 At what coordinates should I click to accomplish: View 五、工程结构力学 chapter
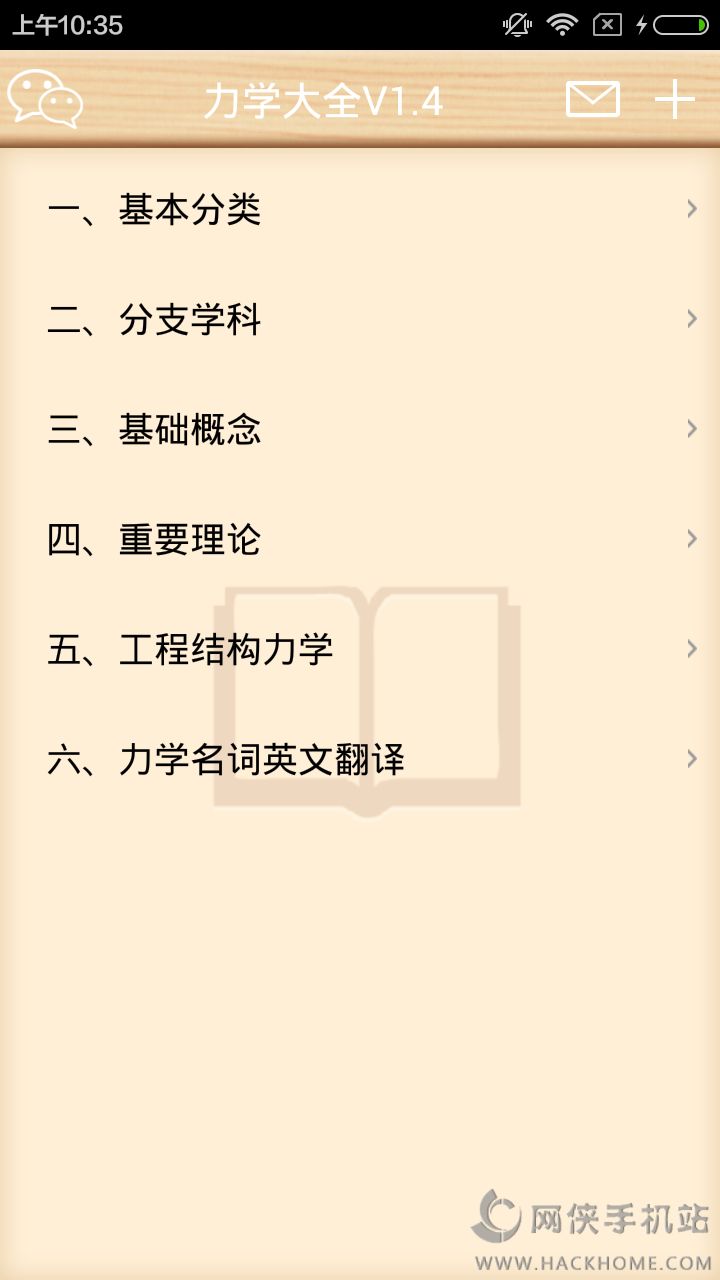tap(360, 649)
